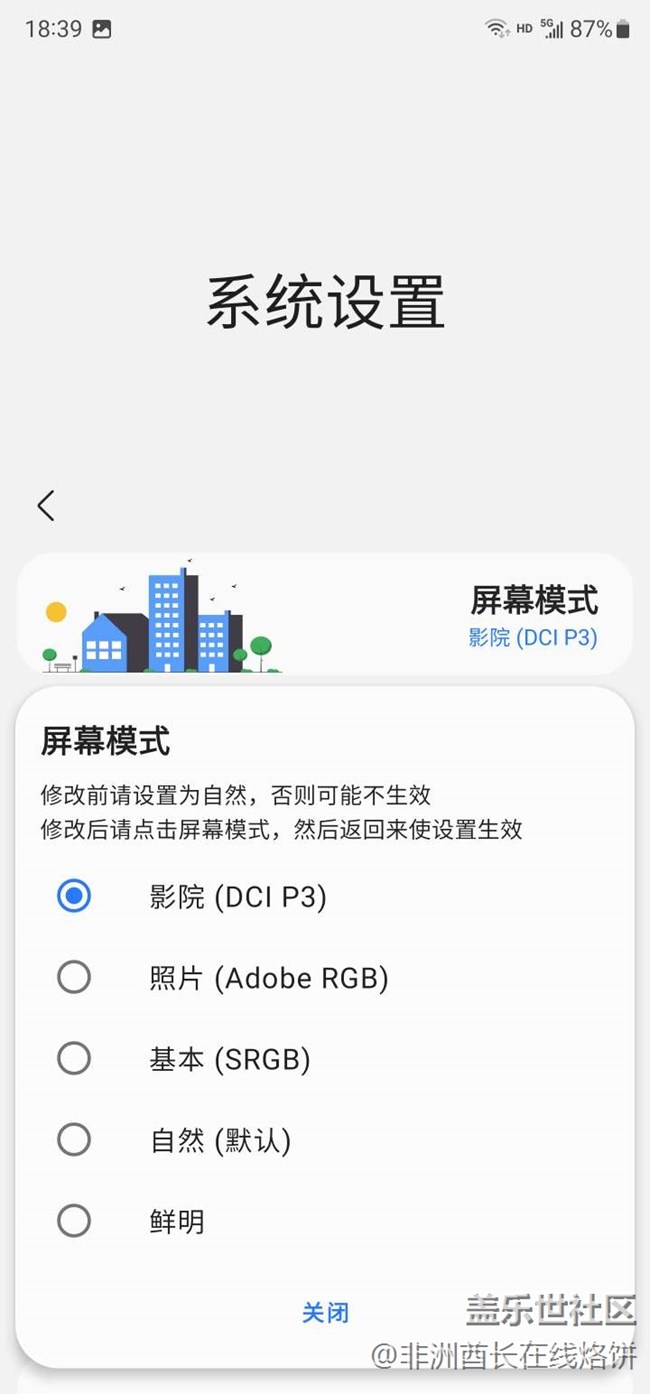Choose 照片 (Adobe RGB) screen mode
This screenshot has height=1394, width=650.
(x=74, y=977)
